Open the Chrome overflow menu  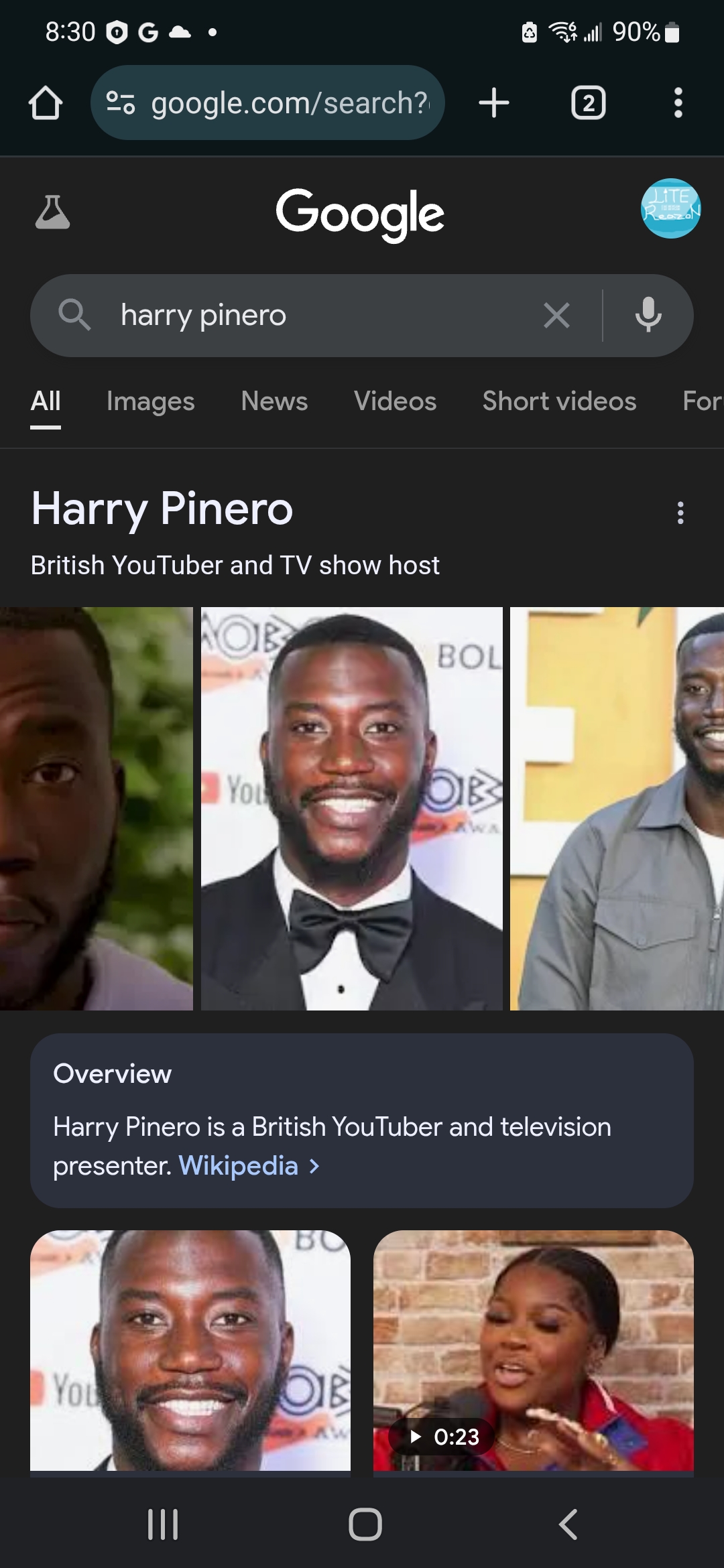click(x=678, y=103)
